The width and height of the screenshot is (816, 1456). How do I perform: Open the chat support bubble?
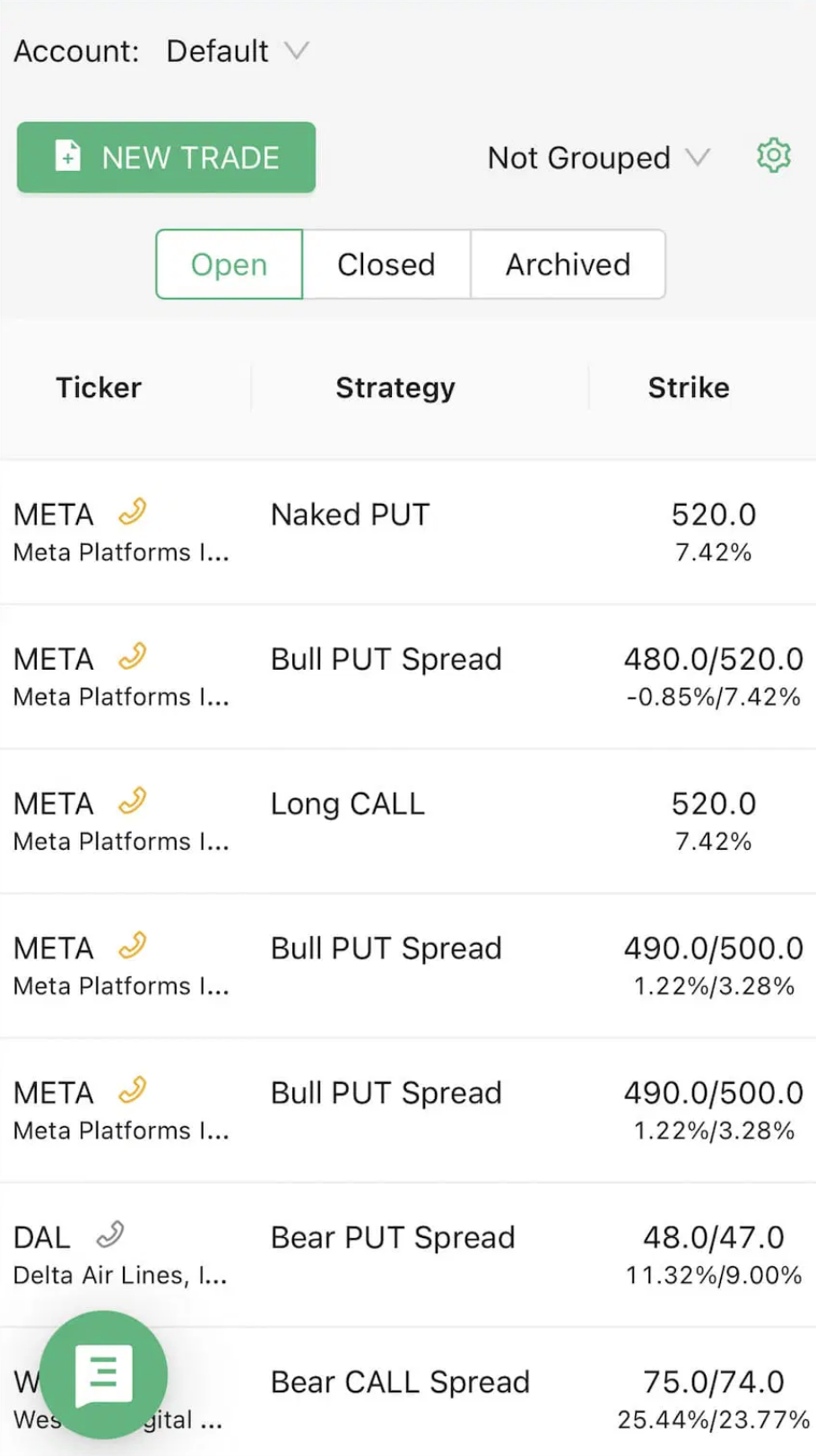pos(103,1374)
